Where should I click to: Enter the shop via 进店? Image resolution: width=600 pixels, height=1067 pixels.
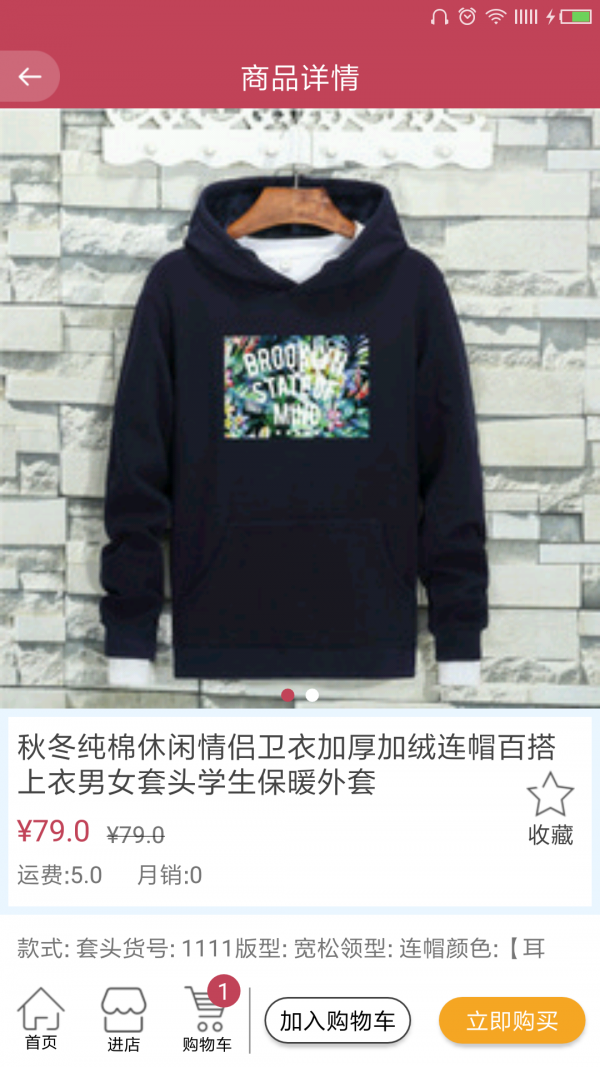coord(124,1020)
